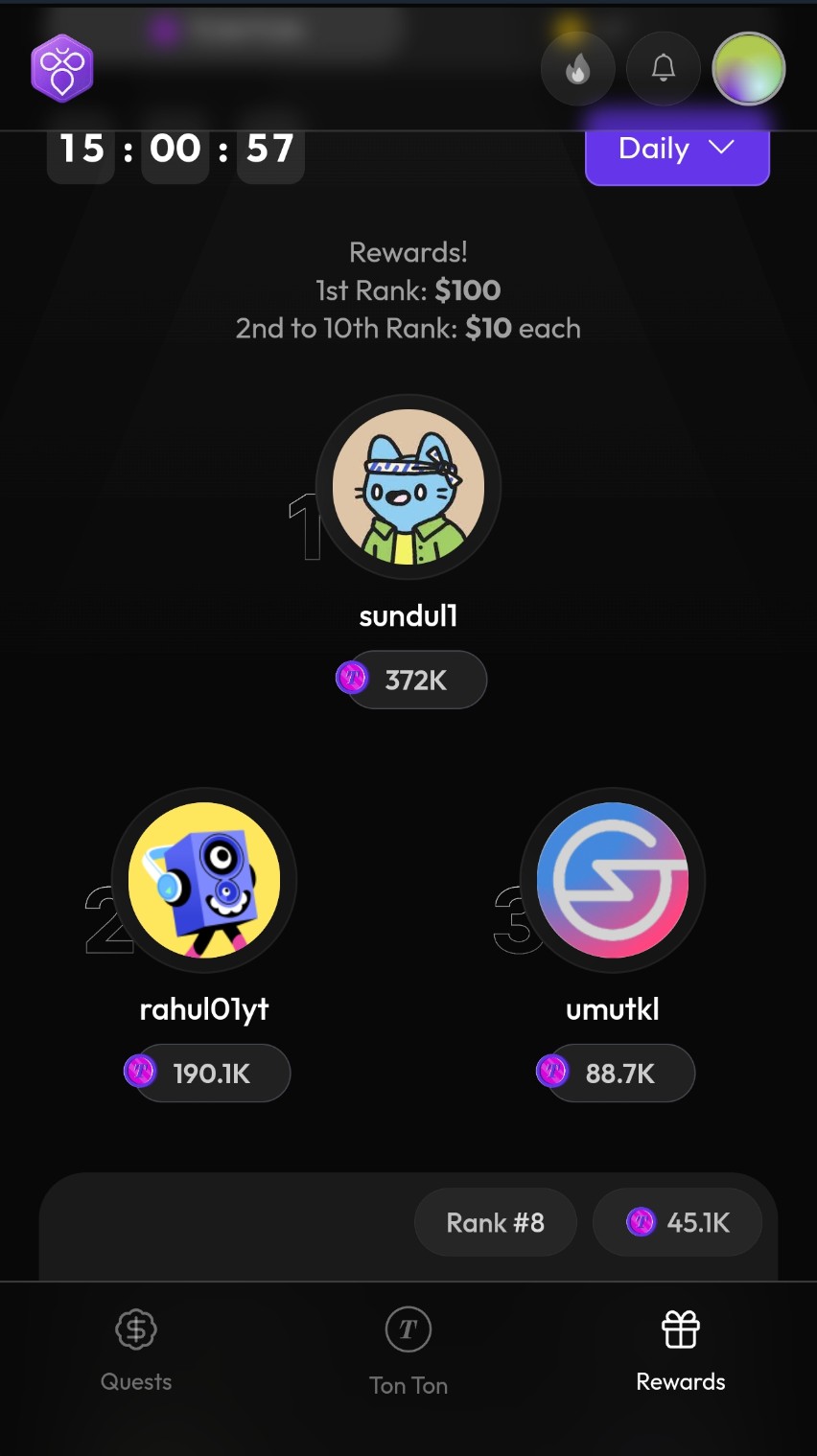
Task: View umutkl's profile avatar
Action: (x=613, y=880)
